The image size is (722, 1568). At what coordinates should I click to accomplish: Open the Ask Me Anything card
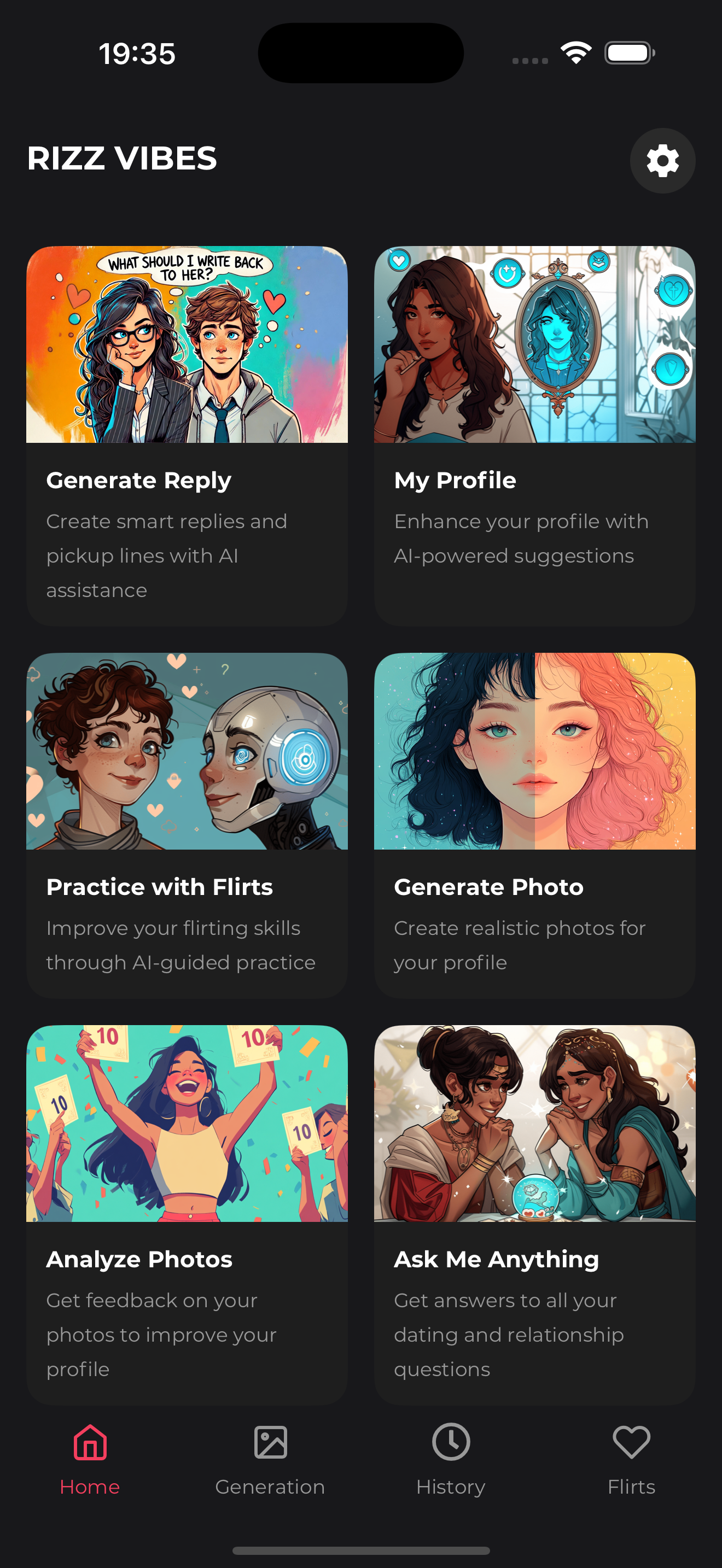(x=534, y=1214)
